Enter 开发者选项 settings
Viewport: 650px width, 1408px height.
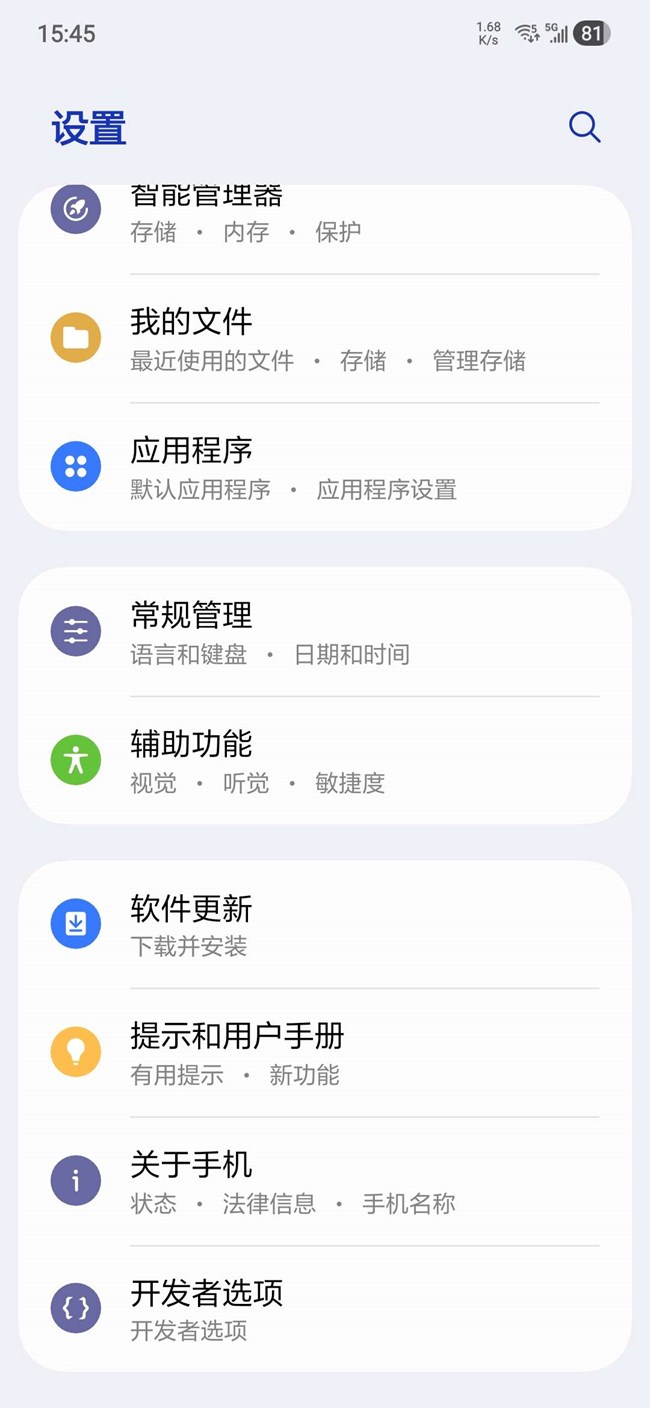[324, 1309]
